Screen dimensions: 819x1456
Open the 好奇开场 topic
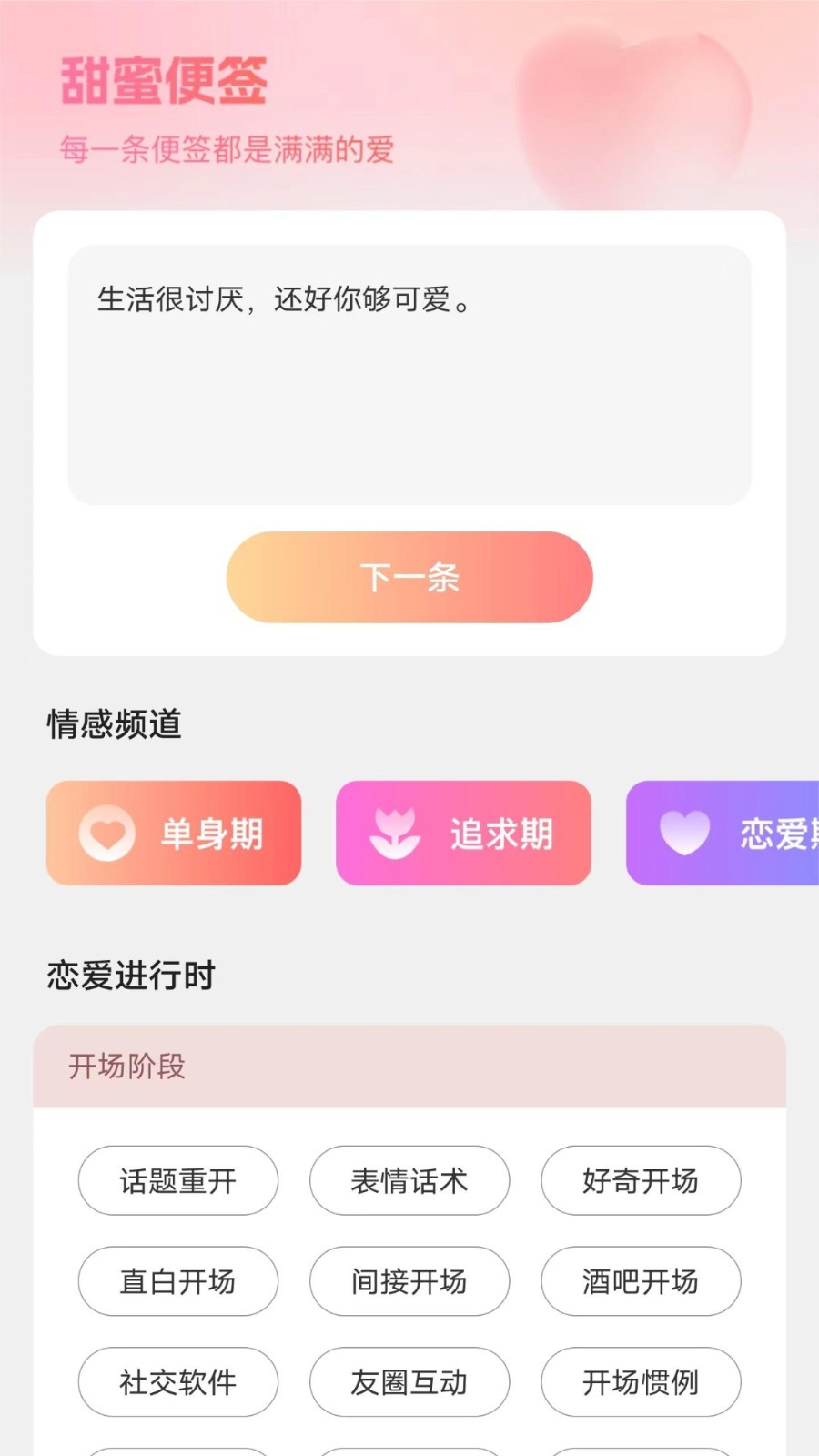pyautogui.click(x=641, y=1181)
